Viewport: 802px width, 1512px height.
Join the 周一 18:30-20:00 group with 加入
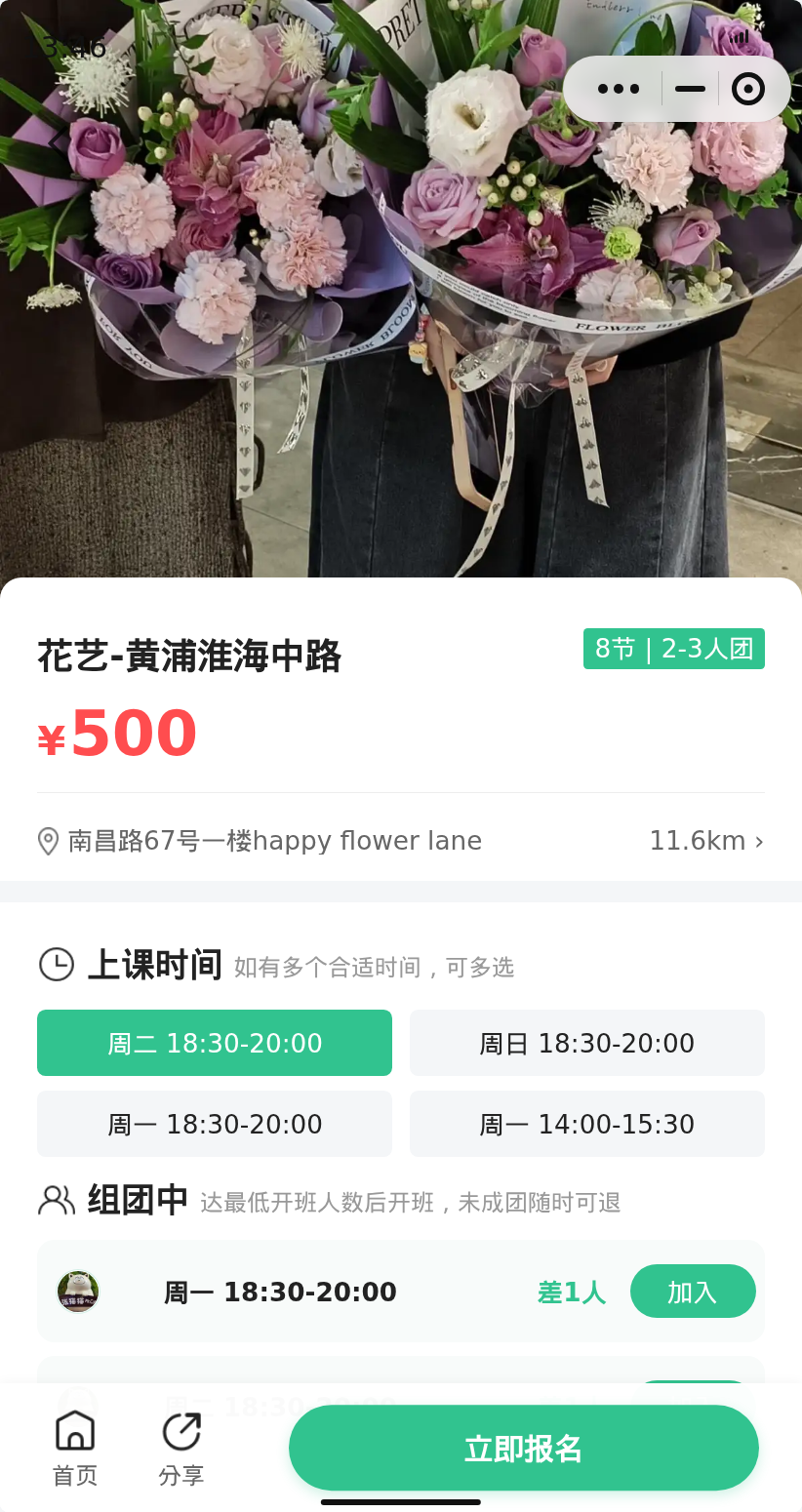pyautogui.click(x=693, y=1292)
